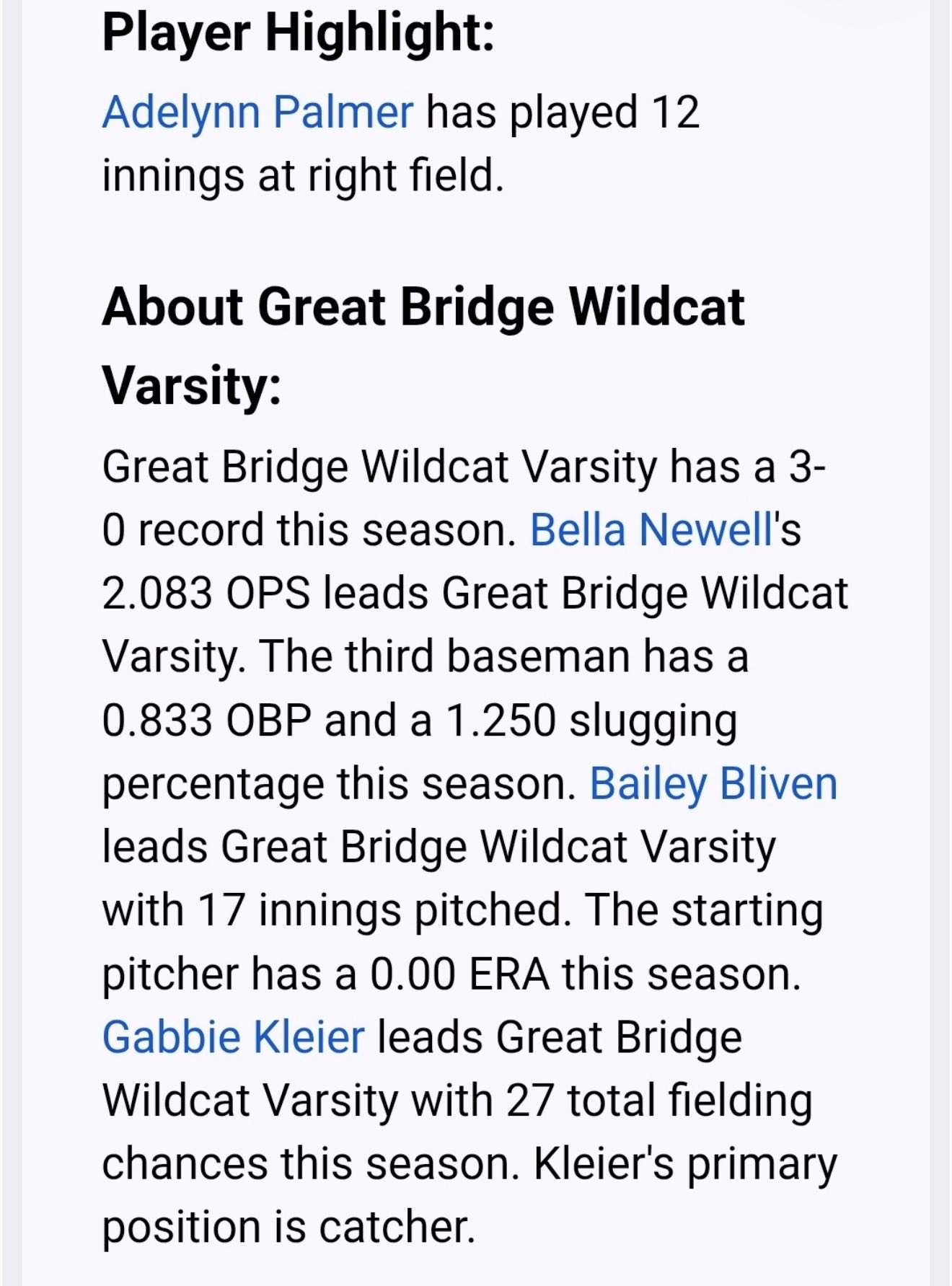Go to Gabbie Kleier's profile
Screen dimensions: 952x1286
(x=233, y=1037)
